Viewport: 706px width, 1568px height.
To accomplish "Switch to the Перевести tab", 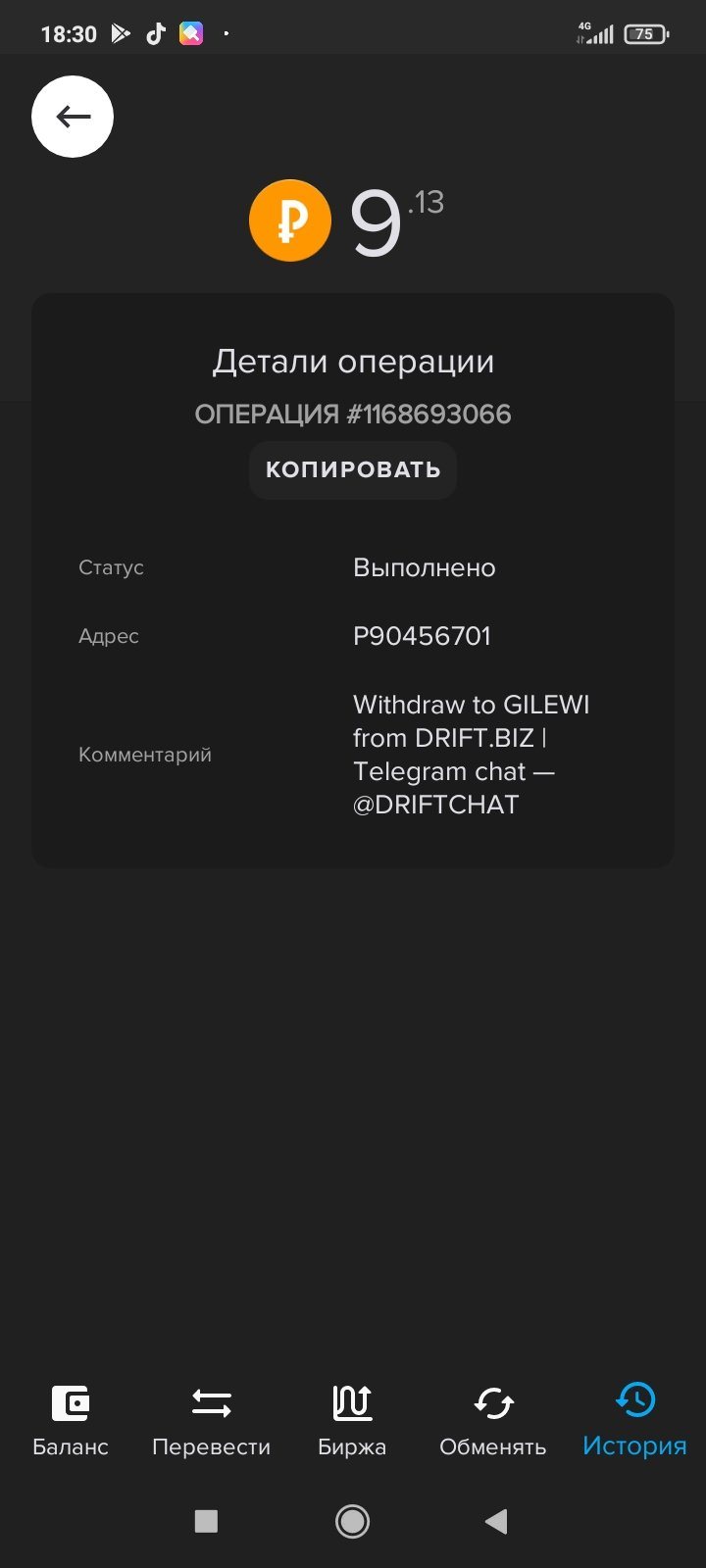I will 212,1421.
